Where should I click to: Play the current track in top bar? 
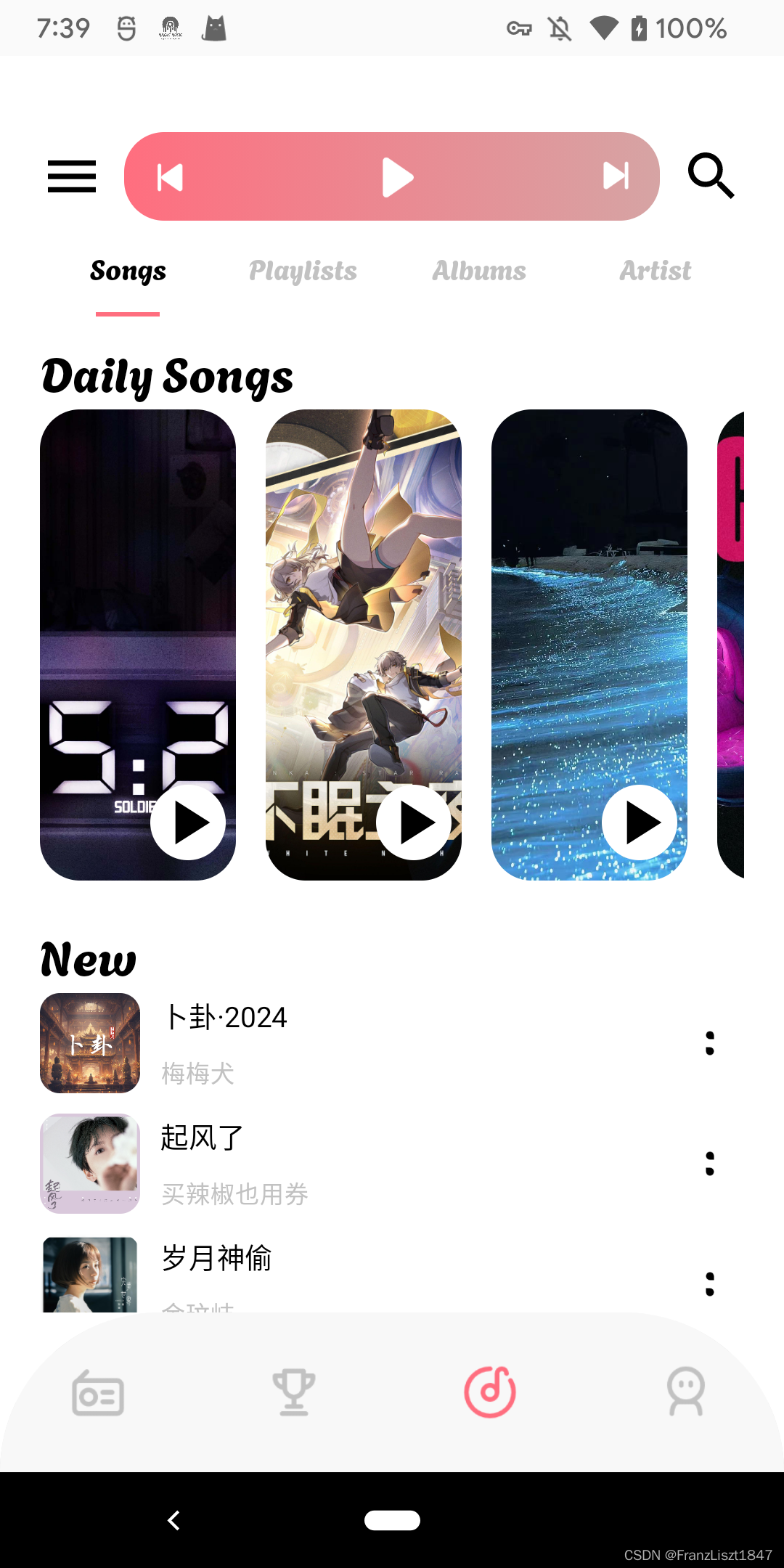(x=397, y=176)
